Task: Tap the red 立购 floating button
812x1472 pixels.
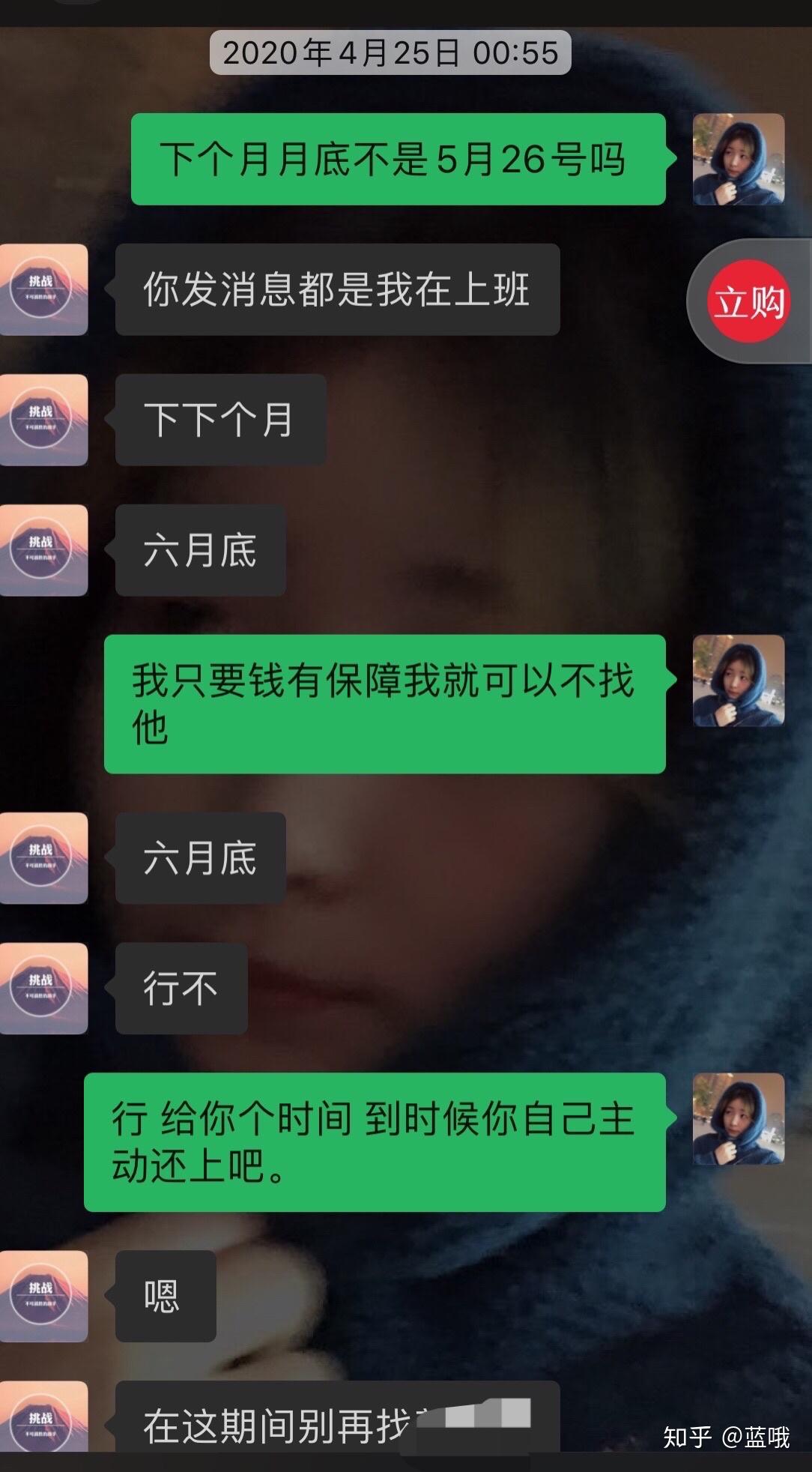Action: click(x=749, y=301)
